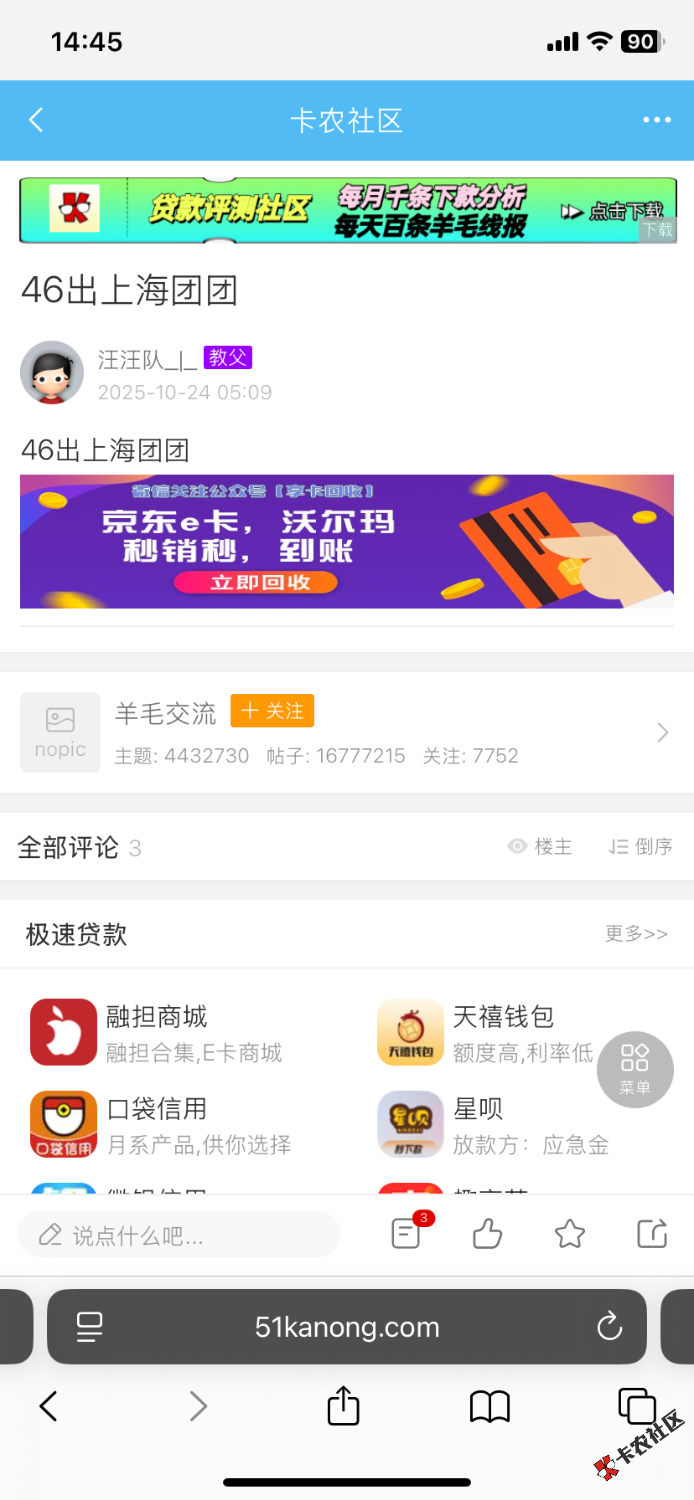The image size is (694, 1500).
Task: Favorite this post with the star
Action: click(570, 1234)
